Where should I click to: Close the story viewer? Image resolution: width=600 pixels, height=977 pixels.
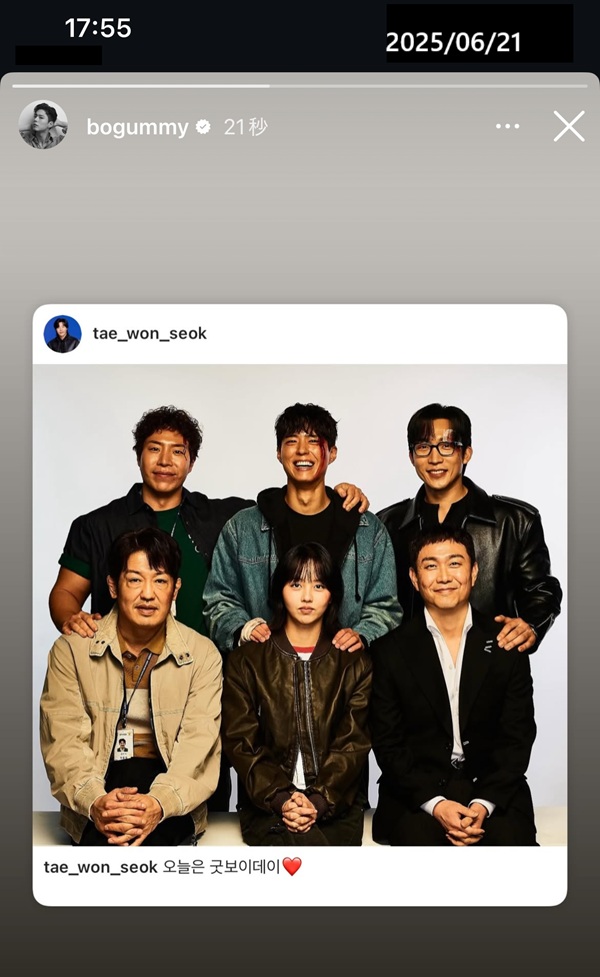(x=569, y=126)
